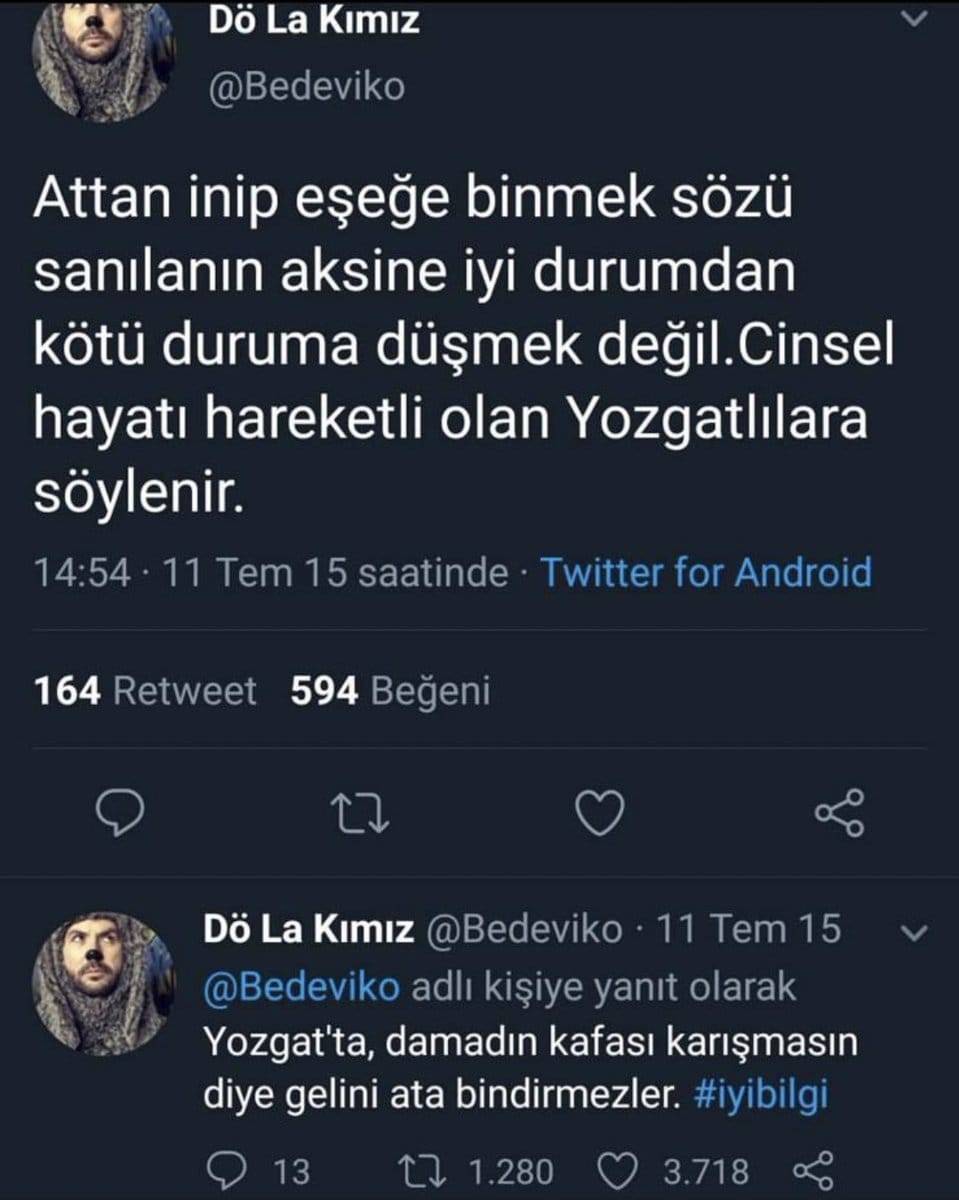
Task: Retweet the main tweet with 164 Retweets
Action: pos(360,813)
